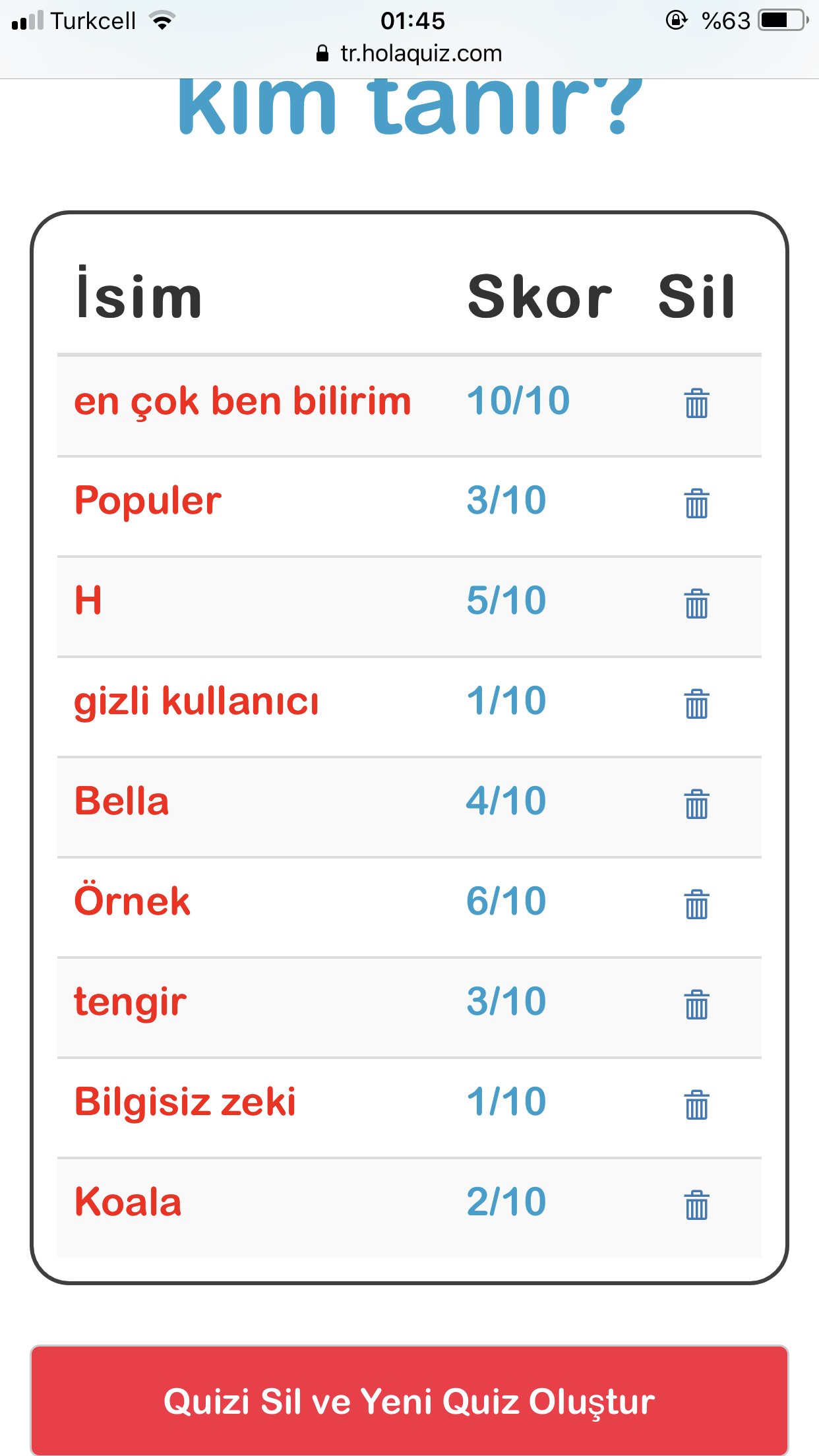Screen dimensions: 819x1456
Task: Remove the entry named H
Action: pos(696,604)
